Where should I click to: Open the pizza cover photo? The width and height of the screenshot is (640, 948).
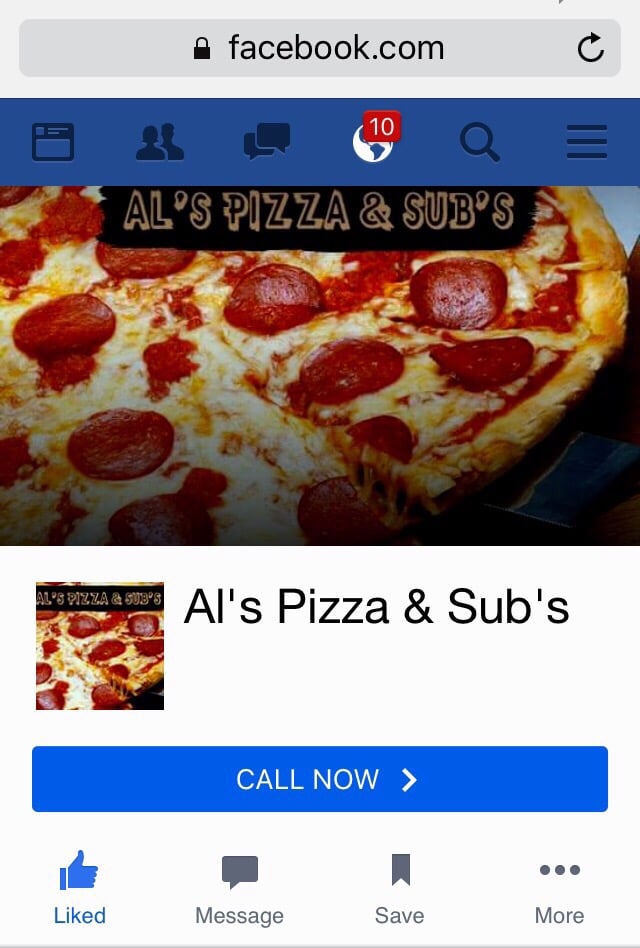(x=320, y=380)
